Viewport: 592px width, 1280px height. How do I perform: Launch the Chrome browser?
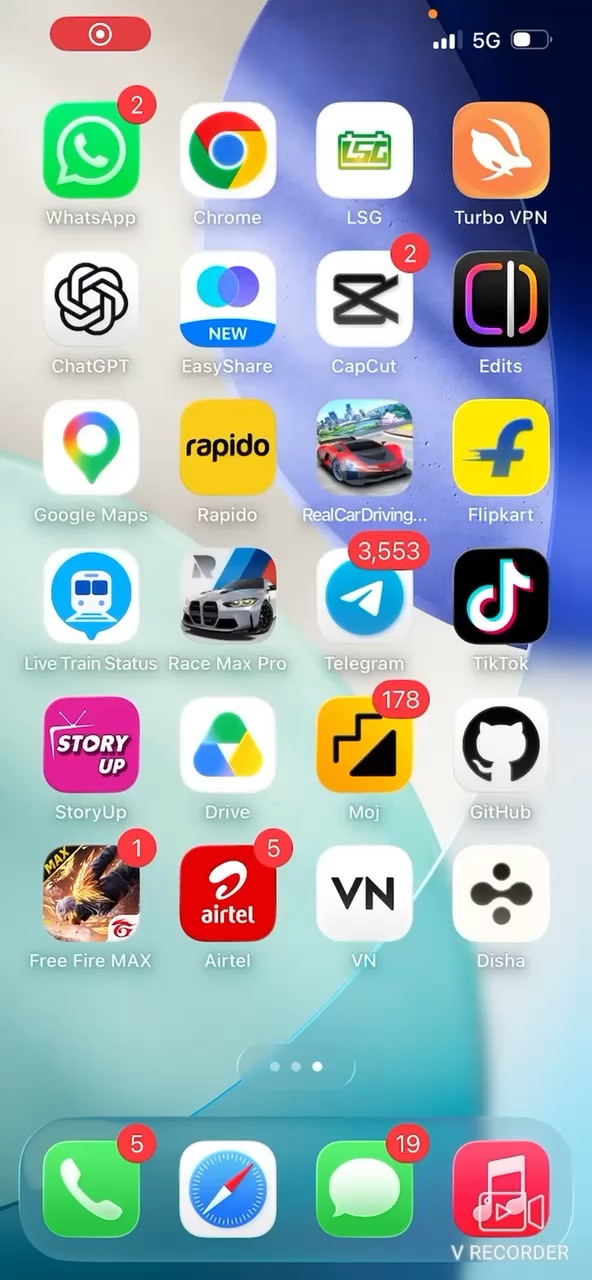(x=227, y=150)
